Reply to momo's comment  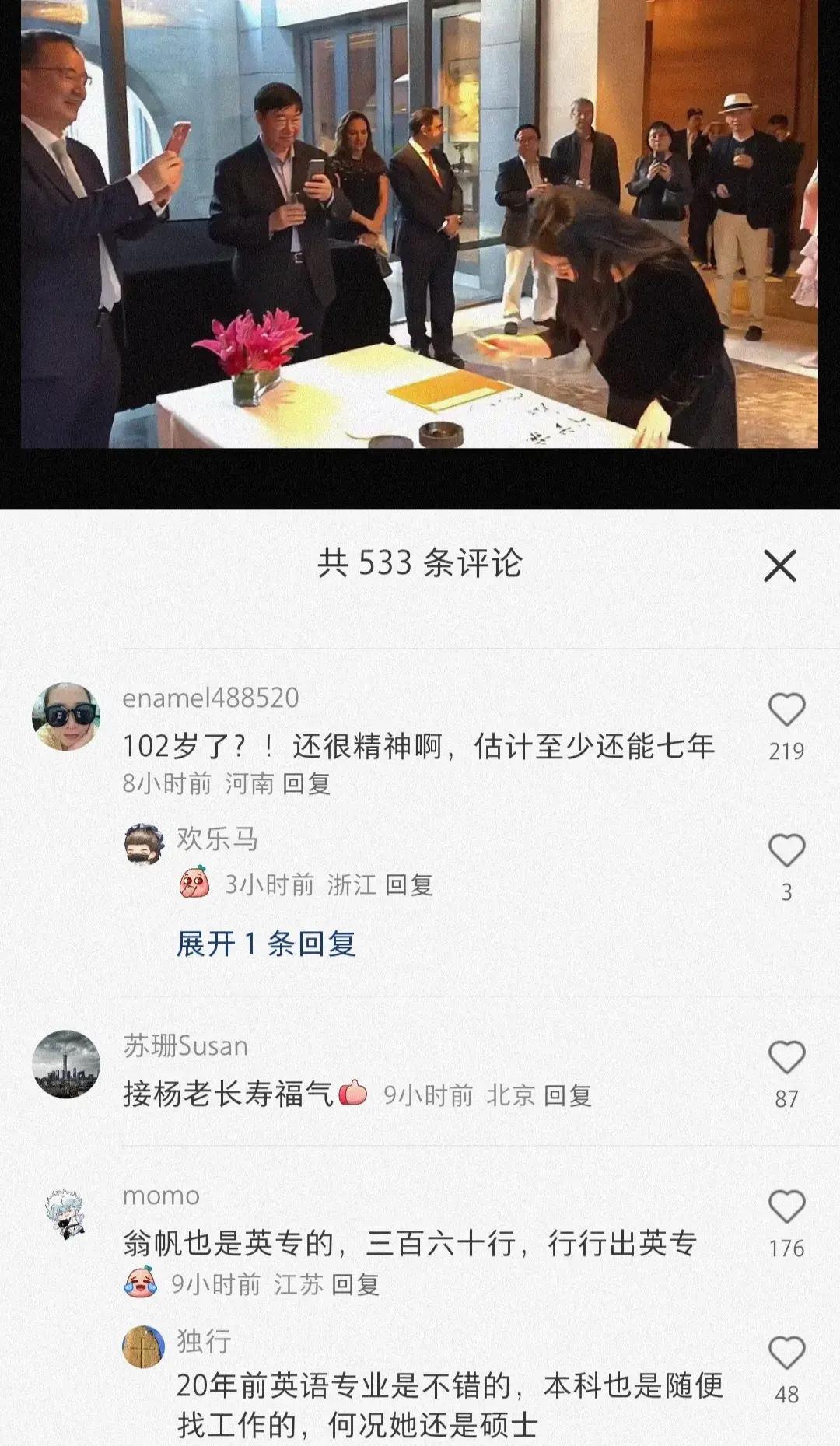[x=355, y=1284]
